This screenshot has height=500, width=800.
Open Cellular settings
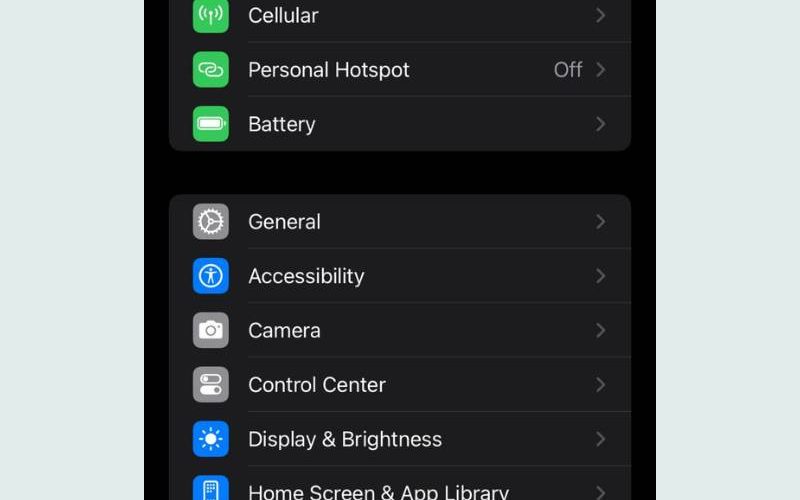pos(400,16)
